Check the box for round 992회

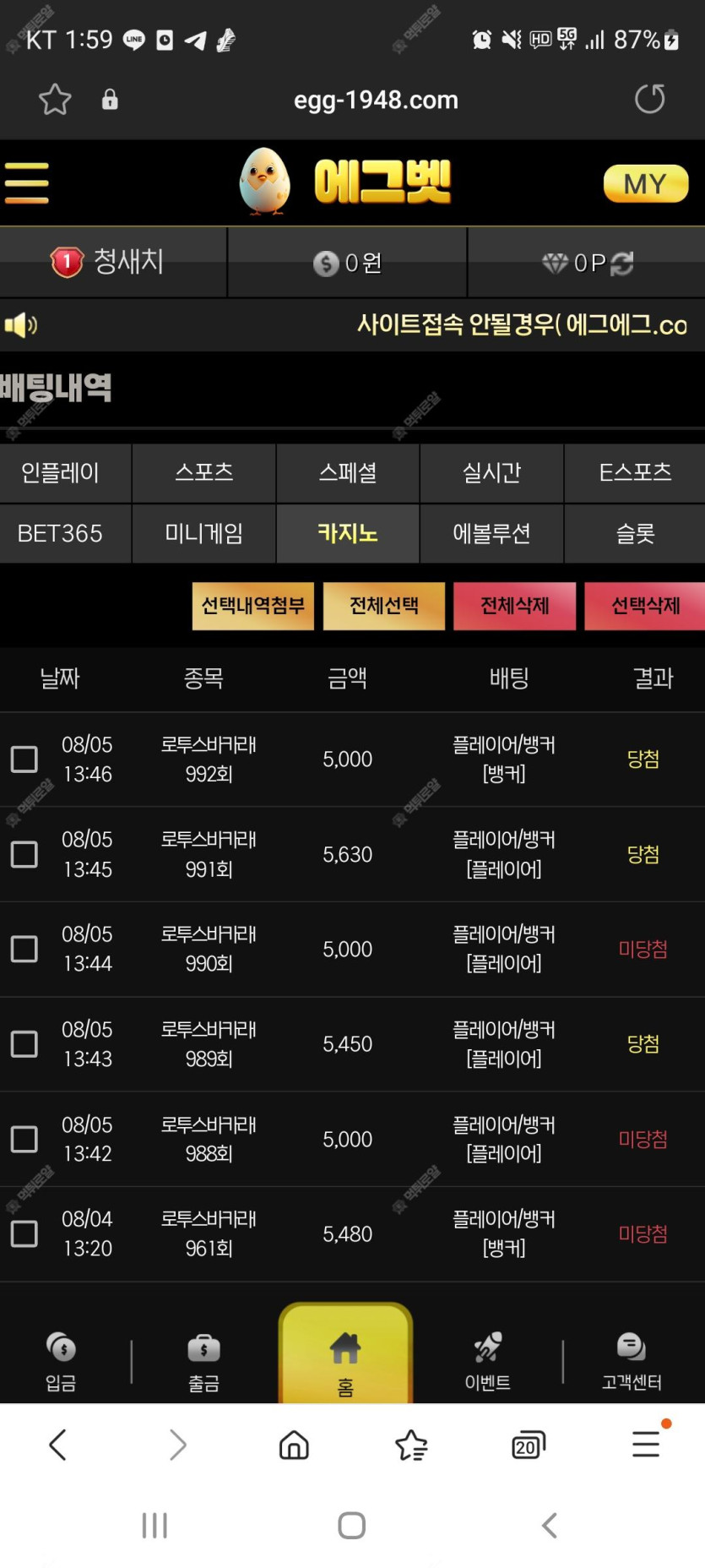point(24,759)
